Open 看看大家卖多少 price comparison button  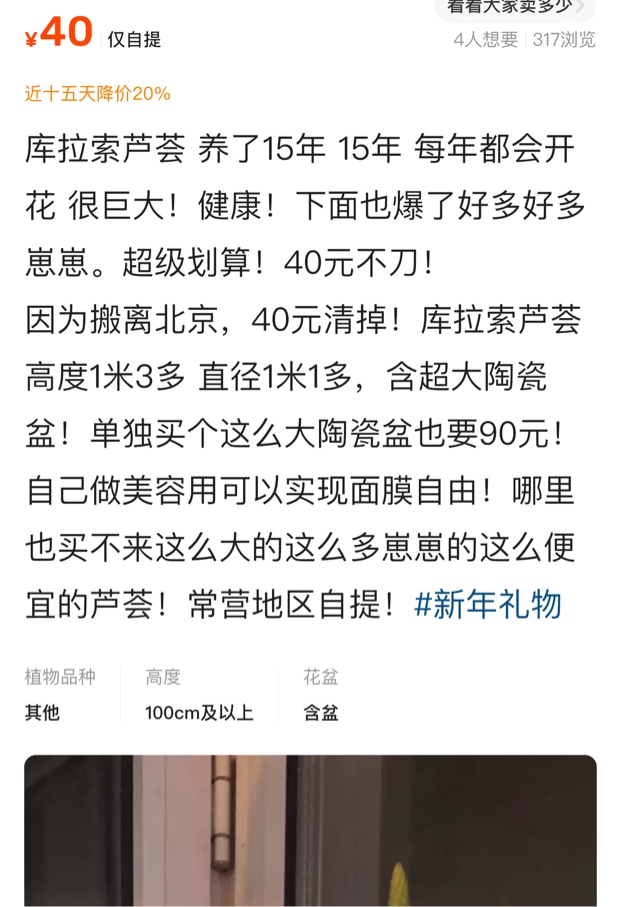515,8
